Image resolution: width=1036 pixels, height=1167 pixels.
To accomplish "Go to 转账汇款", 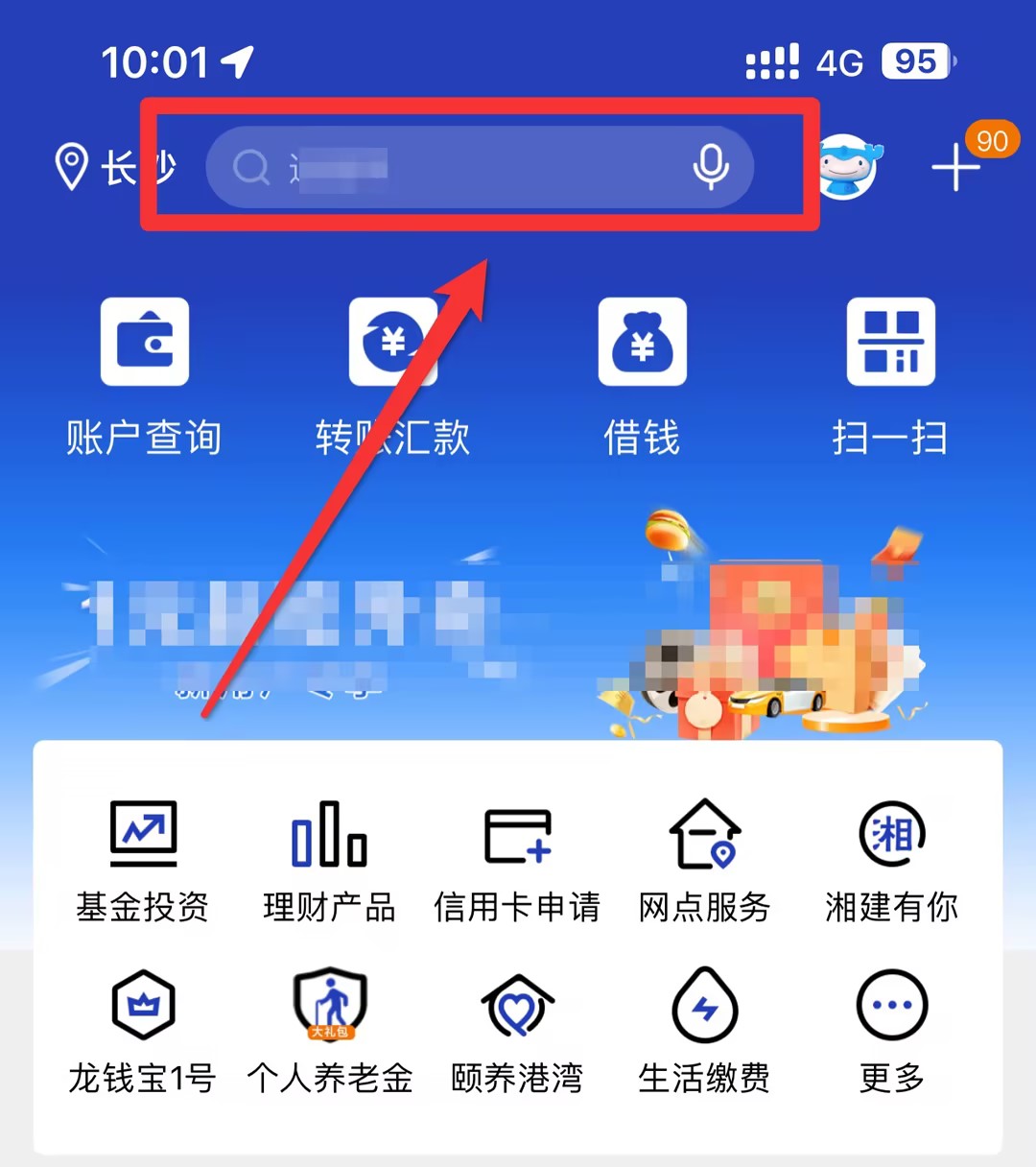I will pos(392,376).
